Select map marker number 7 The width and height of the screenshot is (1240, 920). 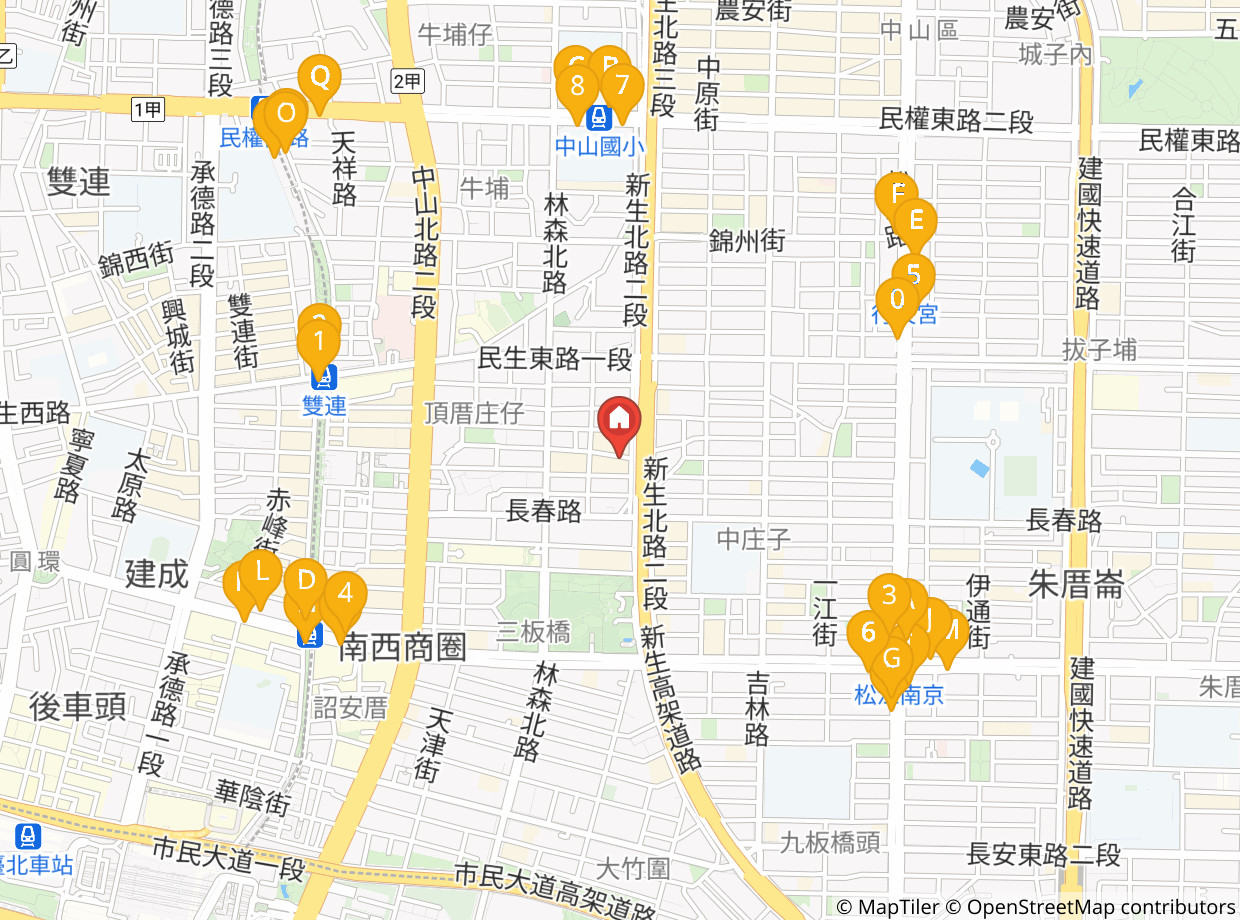click(x=622, y=86)
